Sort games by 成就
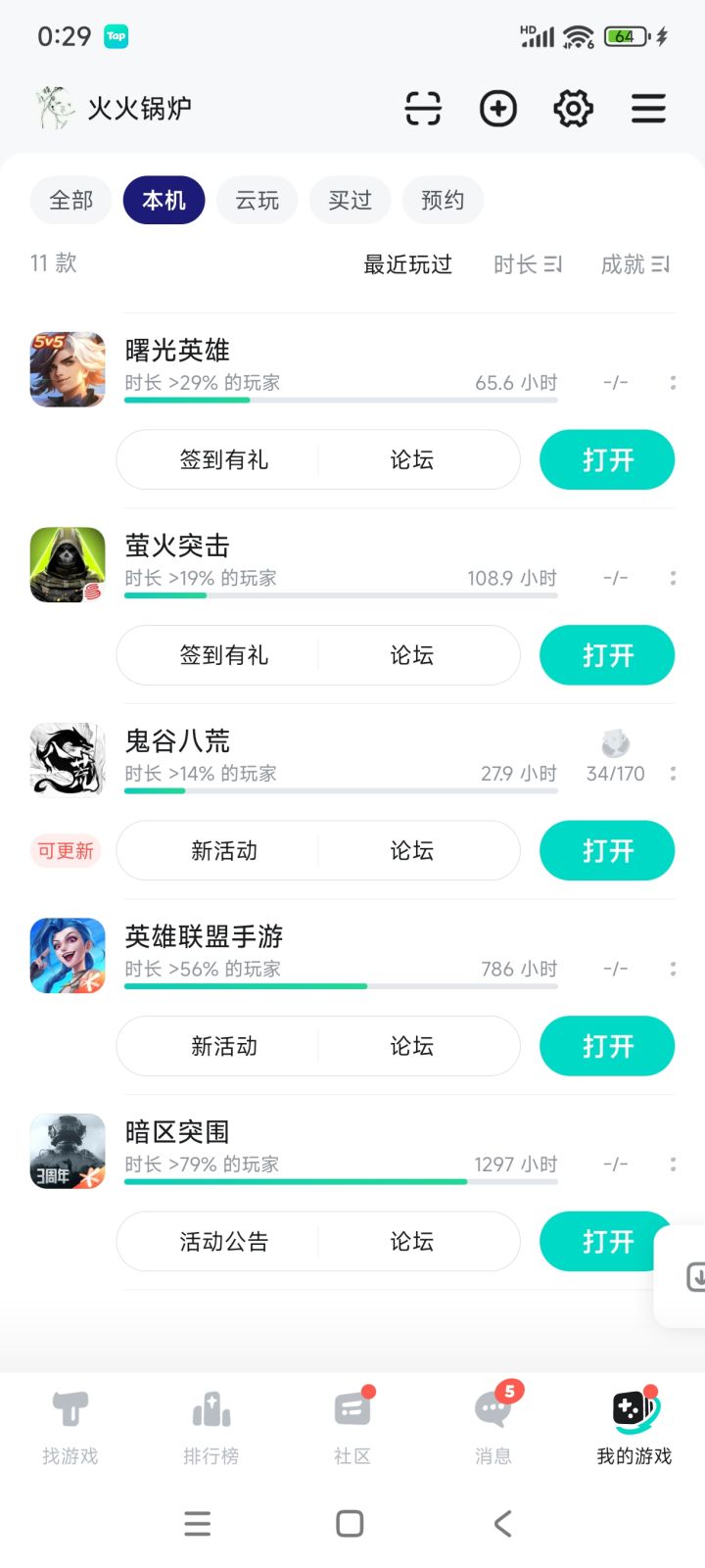Viewport: 705px width, 1568px height. tap(634, 264)
